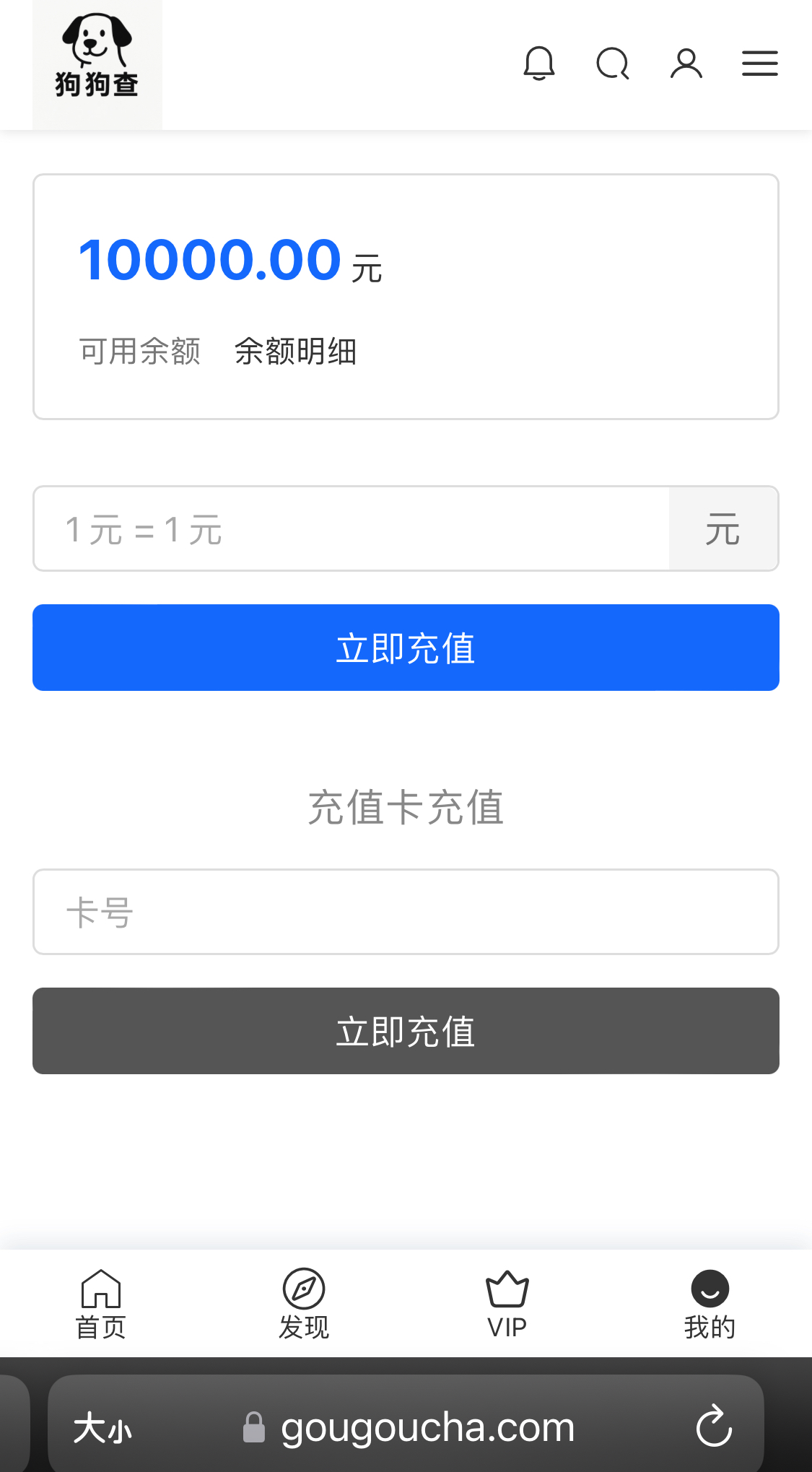The width and height of the screenshot is (812, 1472).
Task: Switch to the VIP tab
Action: pyautogui.click(x=507, y=1304)
